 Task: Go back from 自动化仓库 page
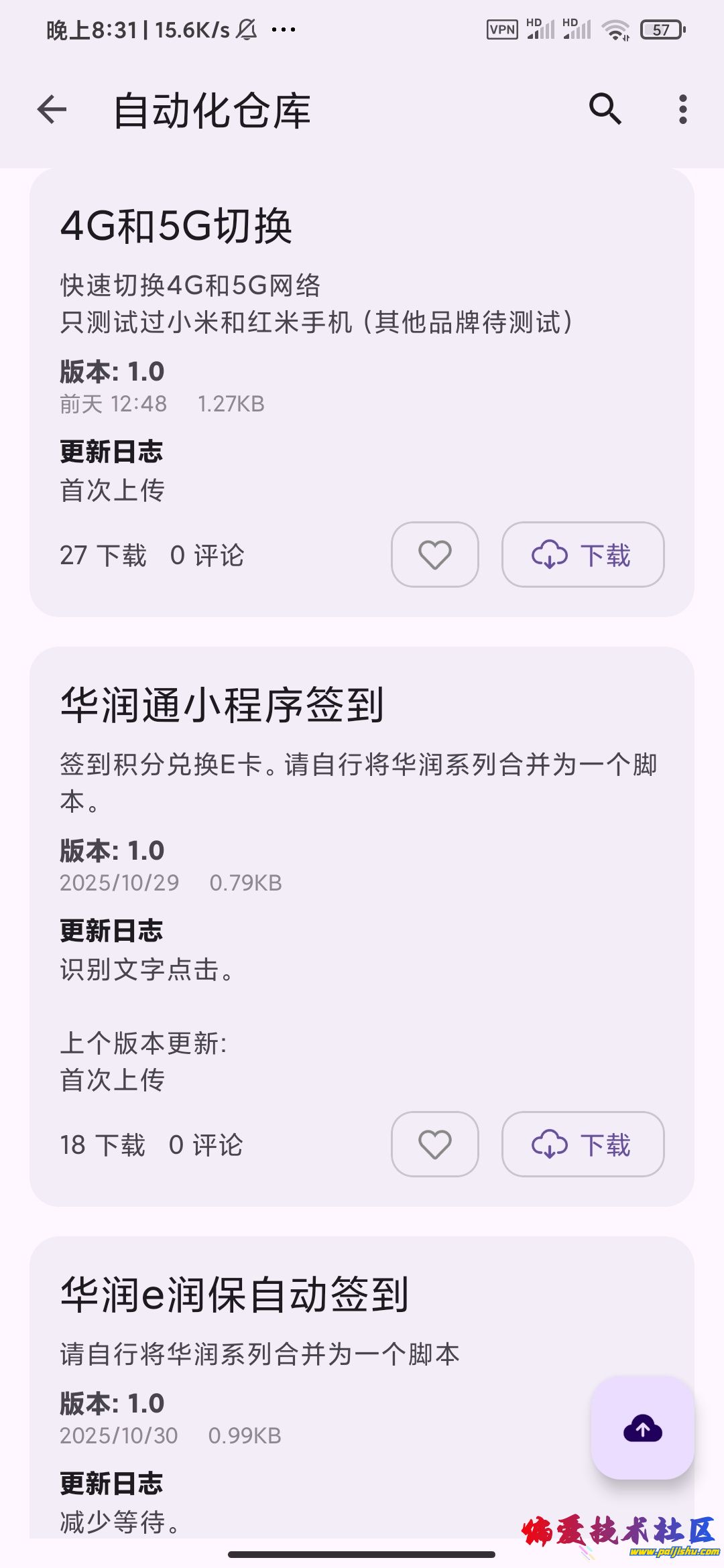coord(52,110)
